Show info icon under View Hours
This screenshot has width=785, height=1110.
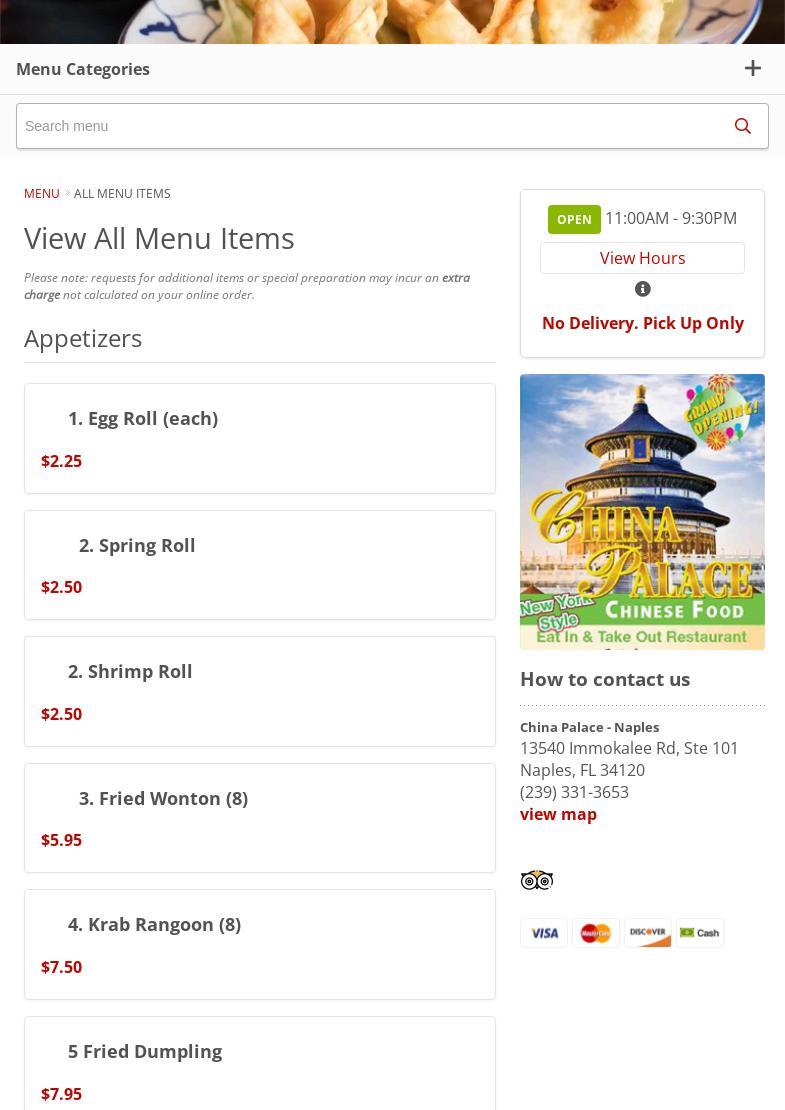[x=643, y=289]
